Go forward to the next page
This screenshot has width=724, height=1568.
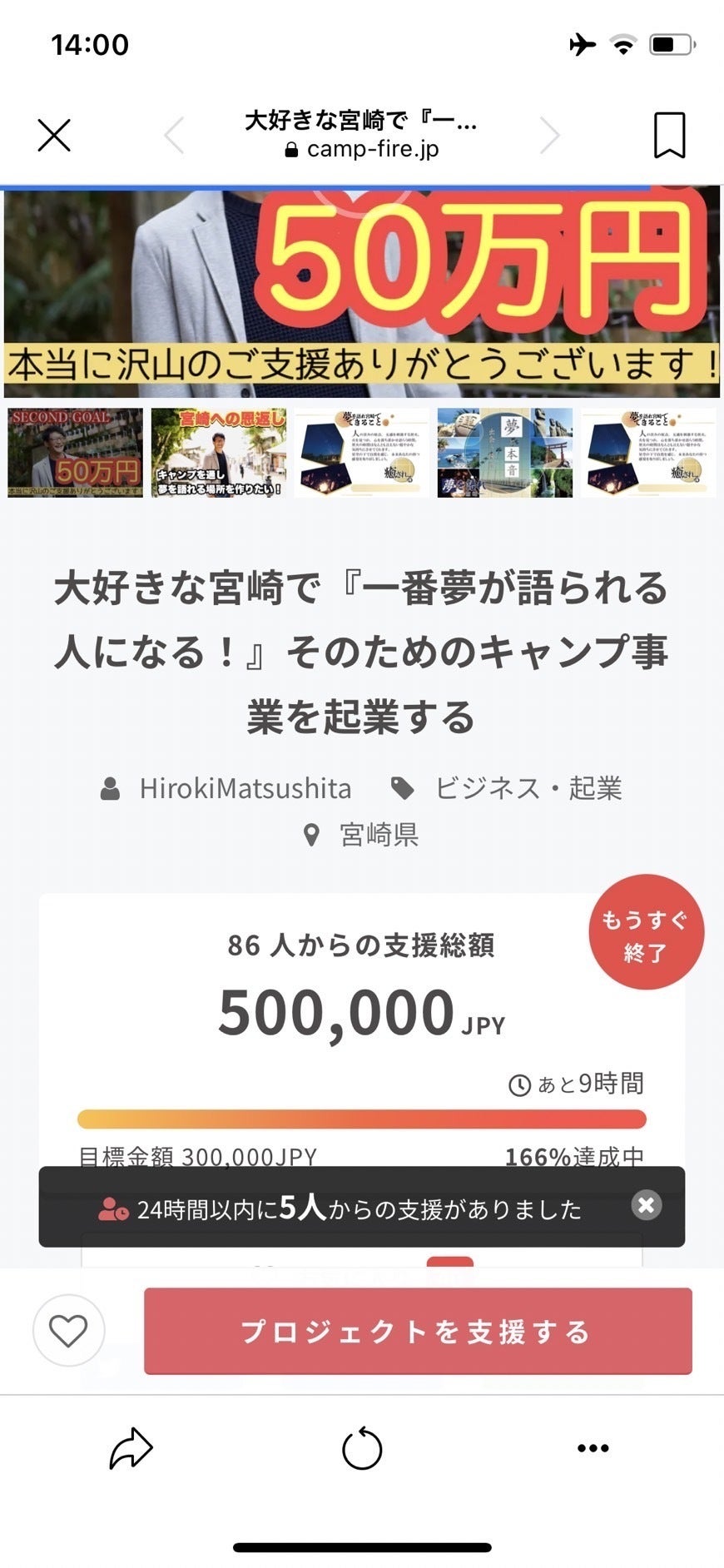pos(549,135)
